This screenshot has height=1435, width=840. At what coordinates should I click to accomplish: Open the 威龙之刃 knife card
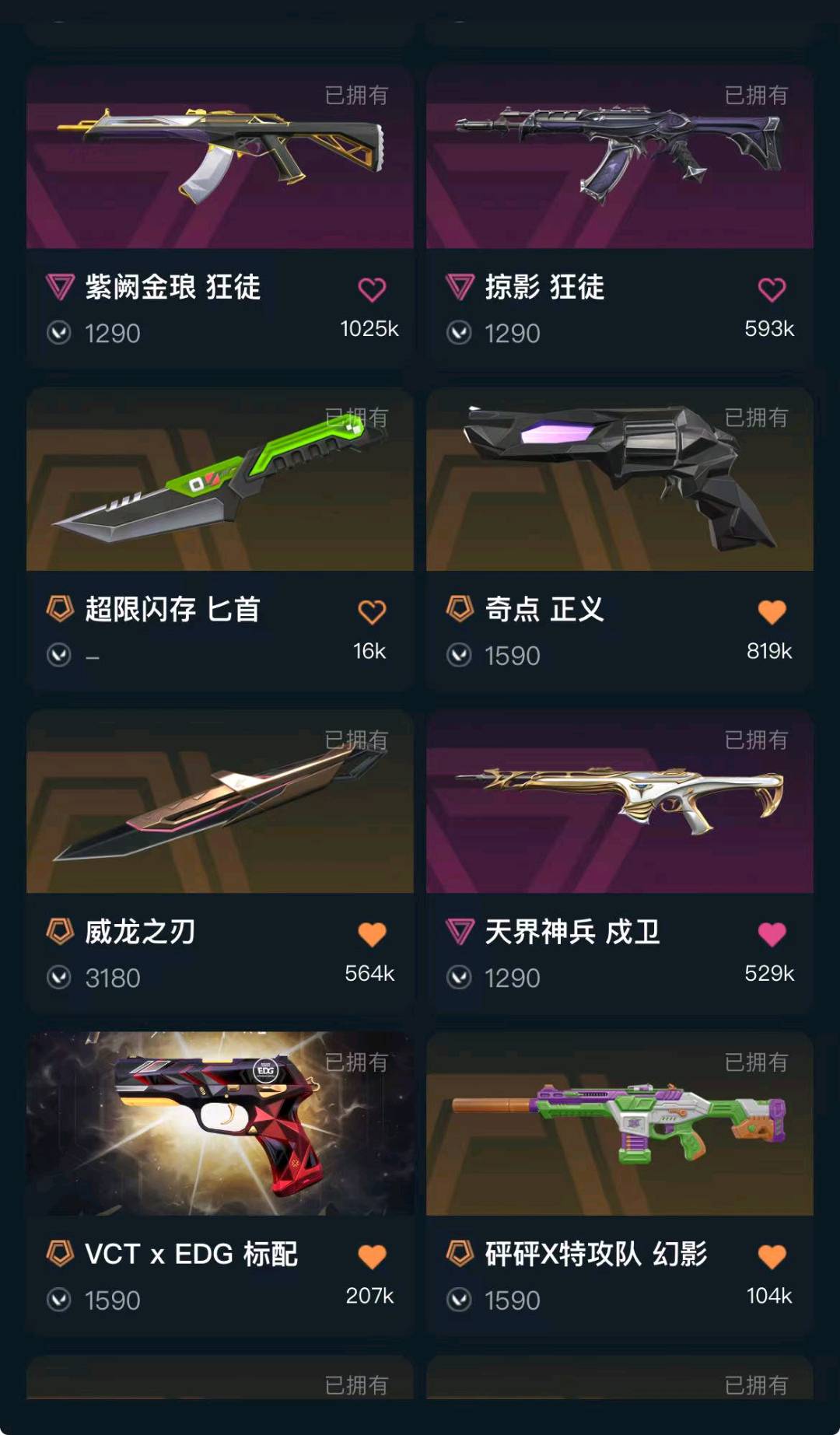[x=219, y=802]
